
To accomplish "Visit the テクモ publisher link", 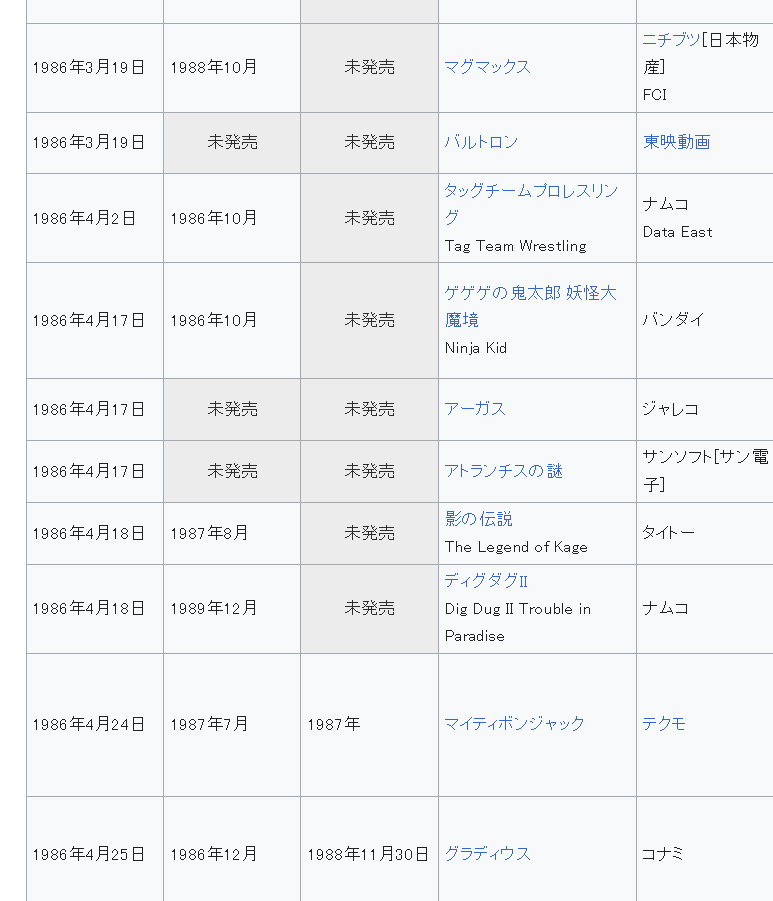I will point(663,724).
